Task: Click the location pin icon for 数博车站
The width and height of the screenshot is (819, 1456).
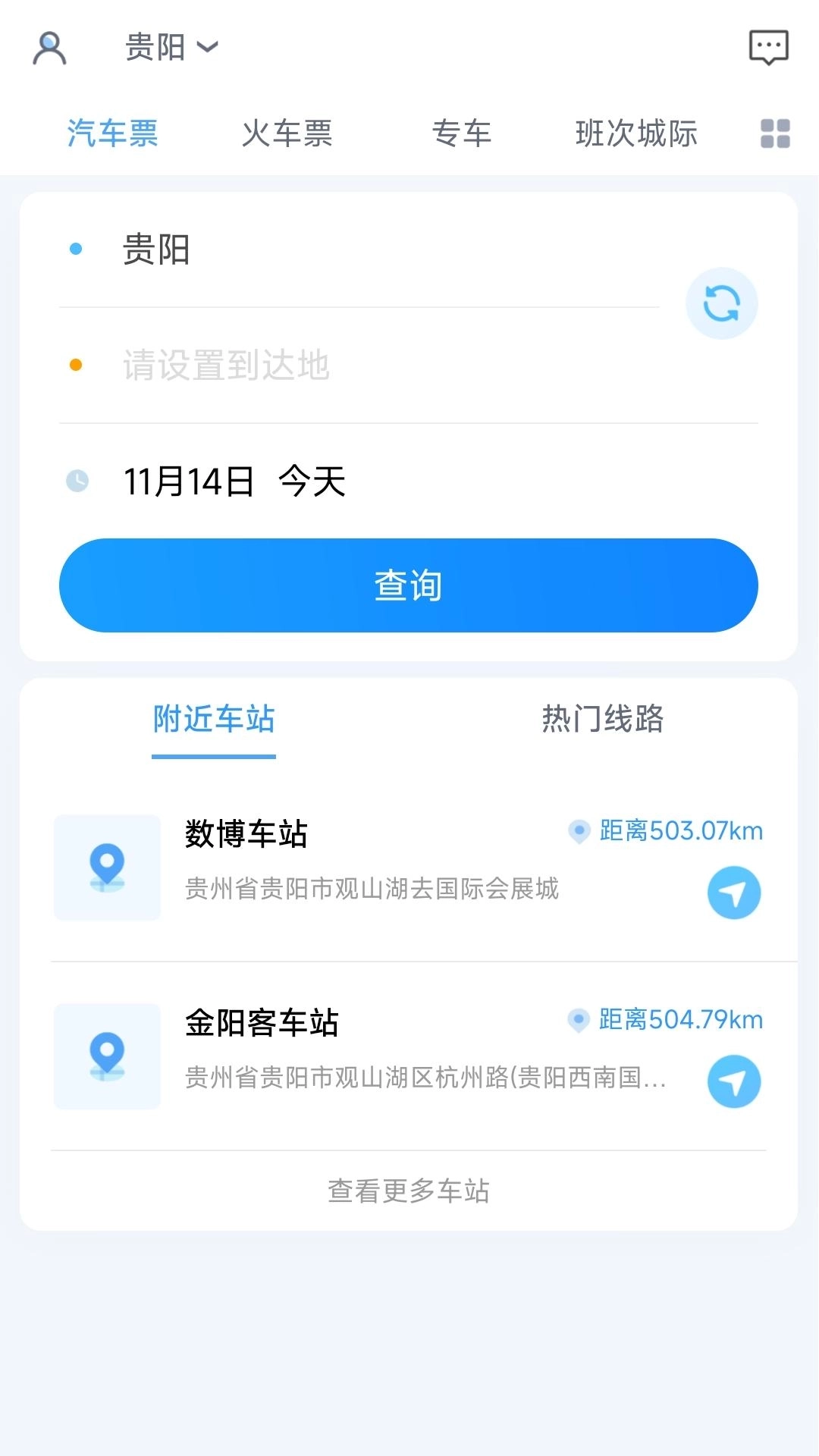Action: click(x=107, y=868)
